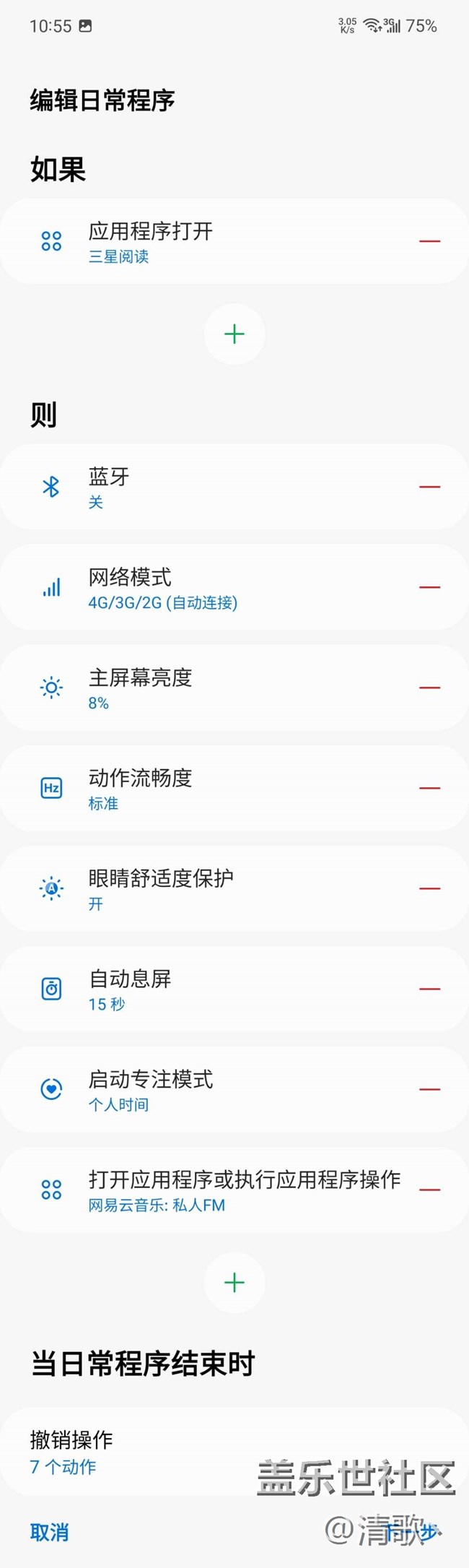Add a new action under 则

point(234,1283)
